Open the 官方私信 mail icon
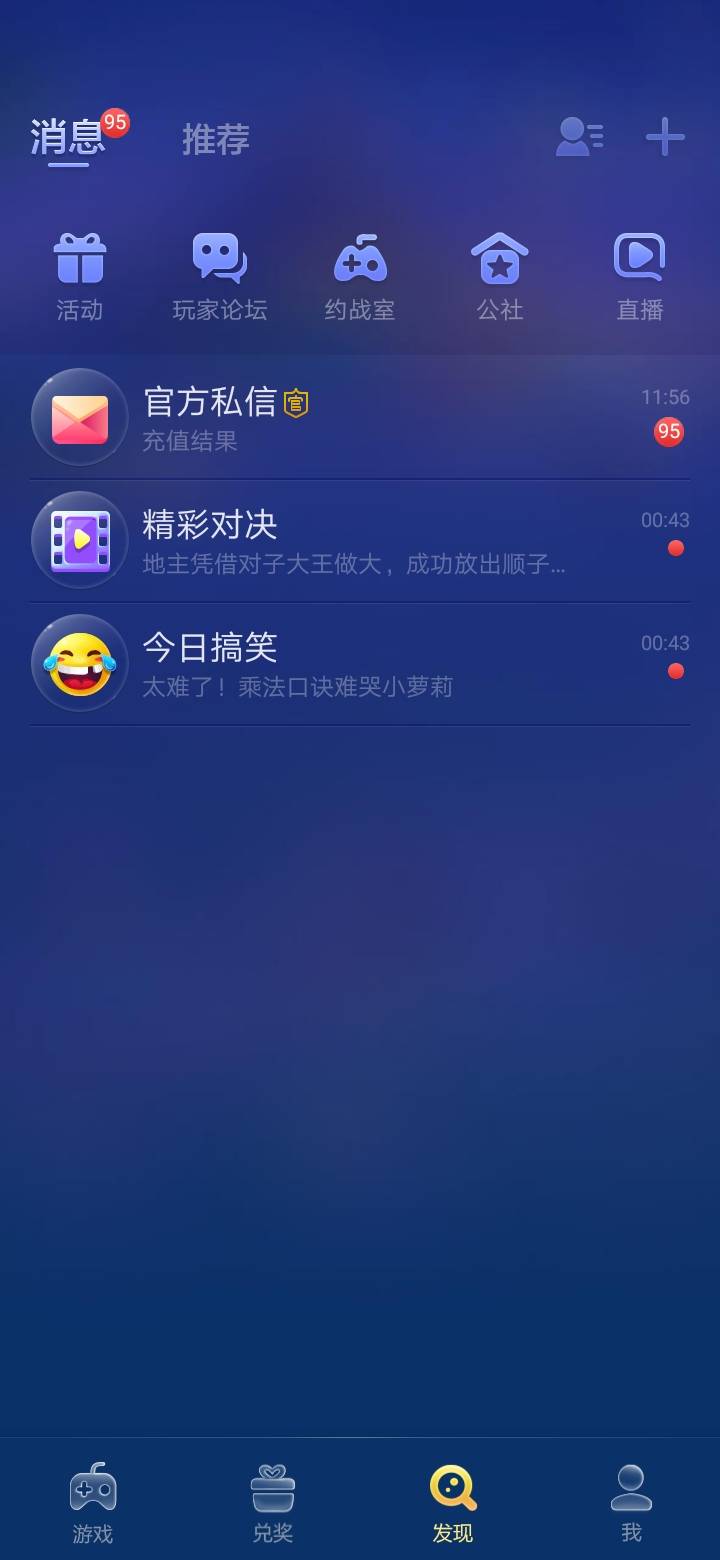This screenshot has width=720, height=1560. pyautogui.click(x=80, y=417)
